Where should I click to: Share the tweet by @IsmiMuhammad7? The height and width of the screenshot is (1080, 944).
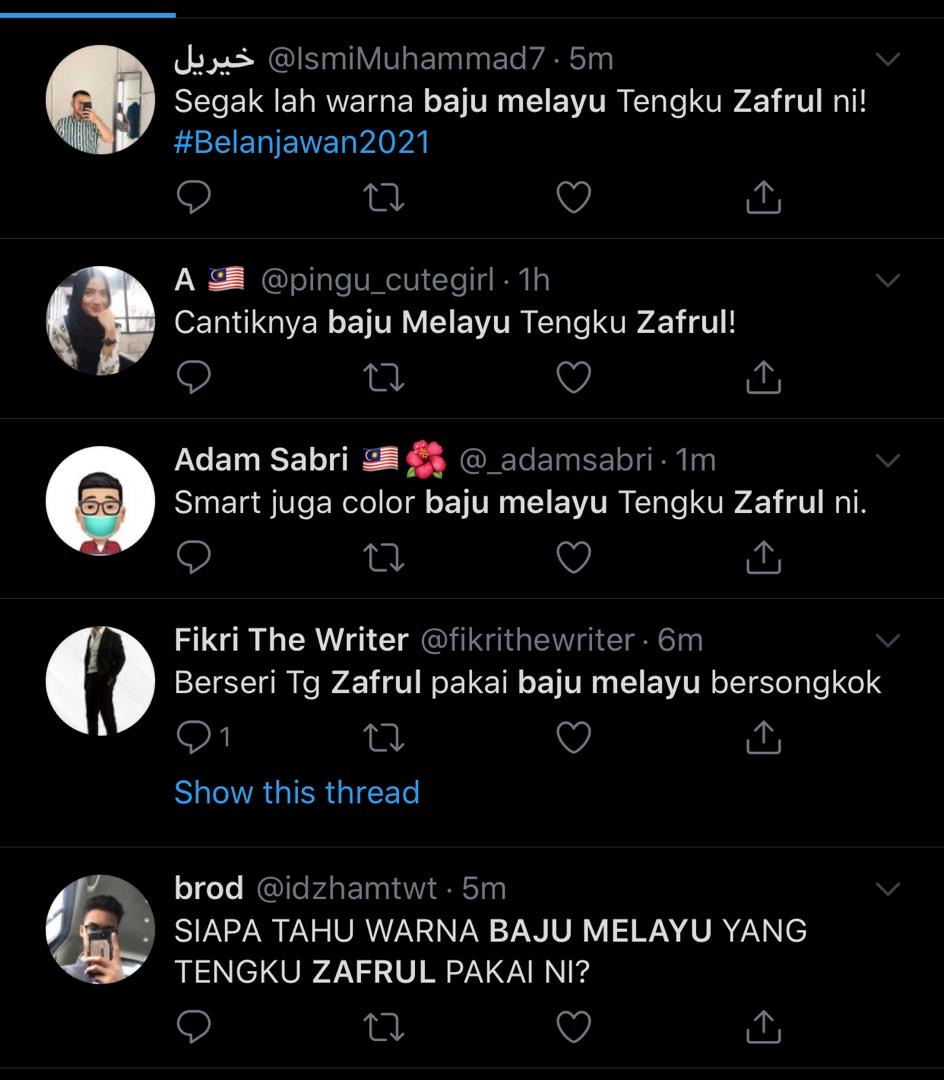point(763,197)
